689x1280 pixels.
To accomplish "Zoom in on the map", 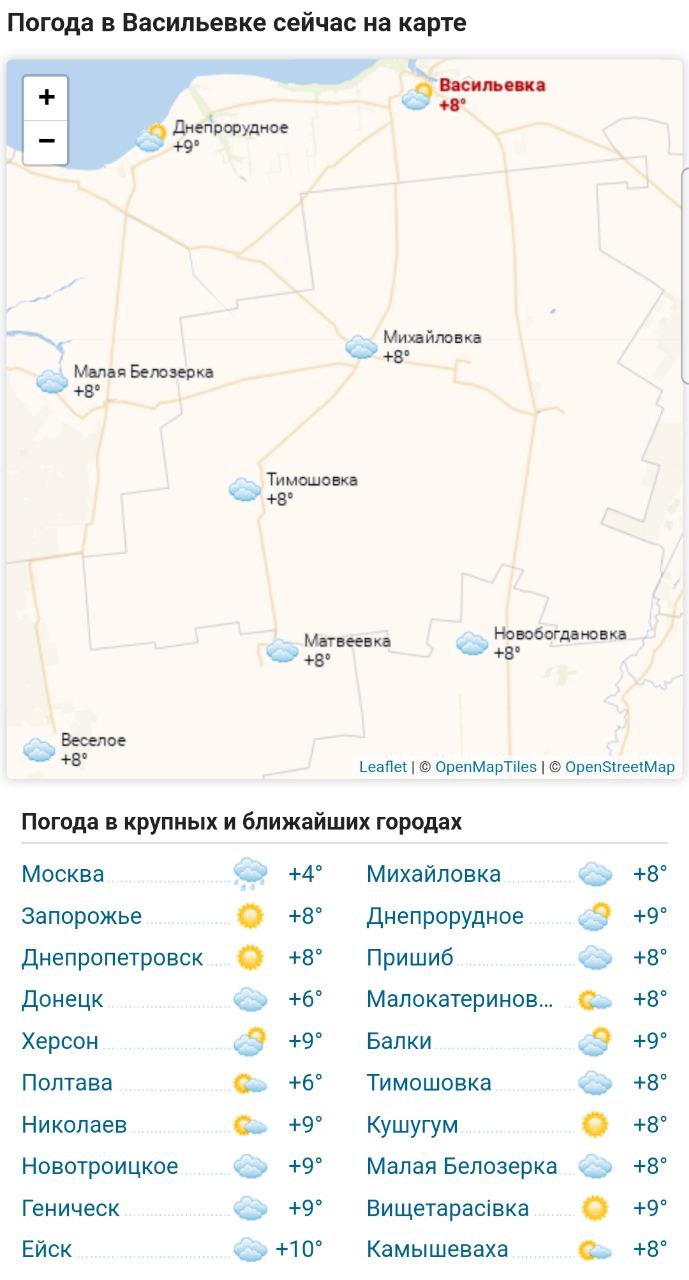I will [x=46, y=98].
